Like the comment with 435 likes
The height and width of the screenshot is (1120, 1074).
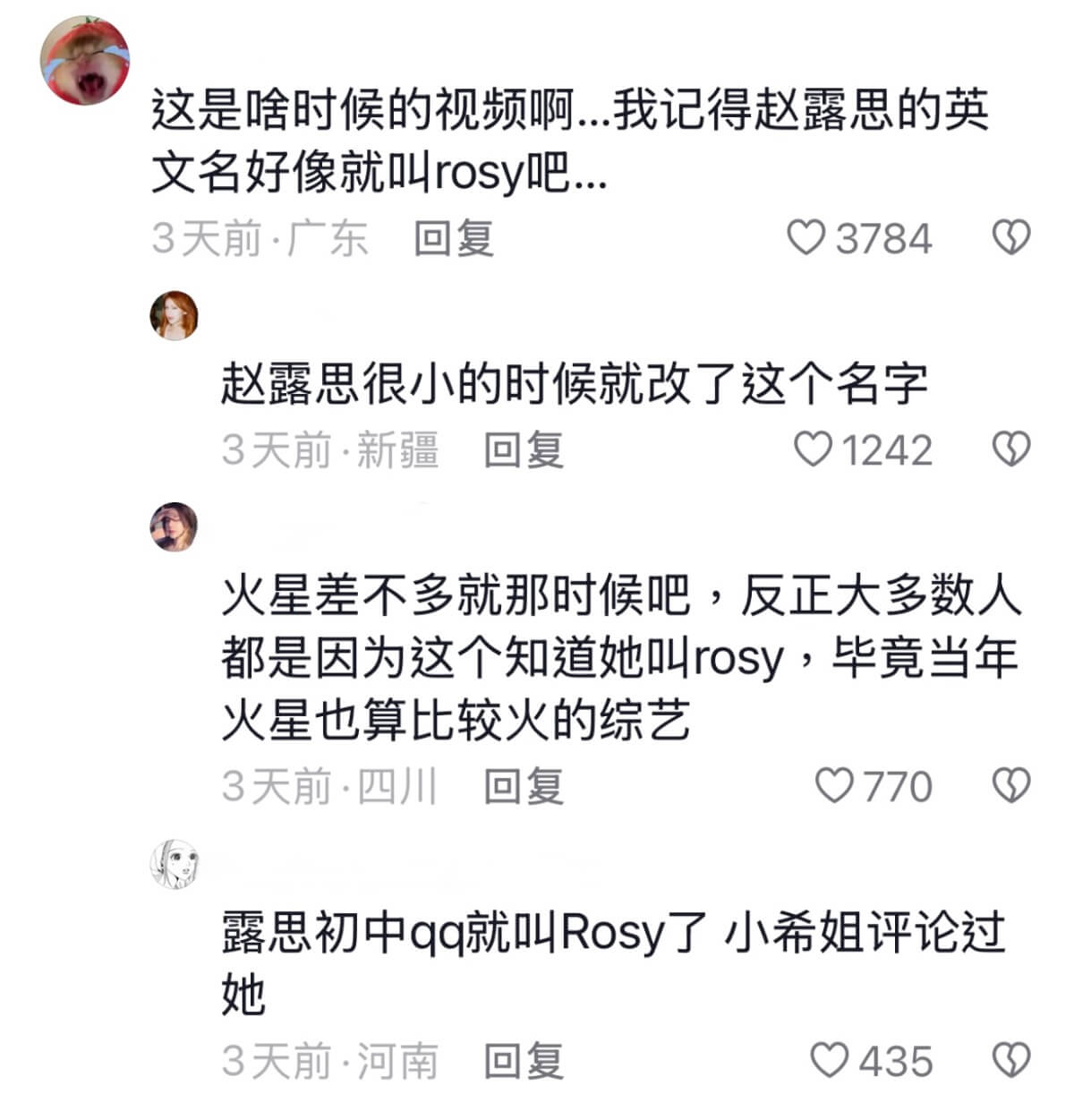click(x=829, y=1061)
